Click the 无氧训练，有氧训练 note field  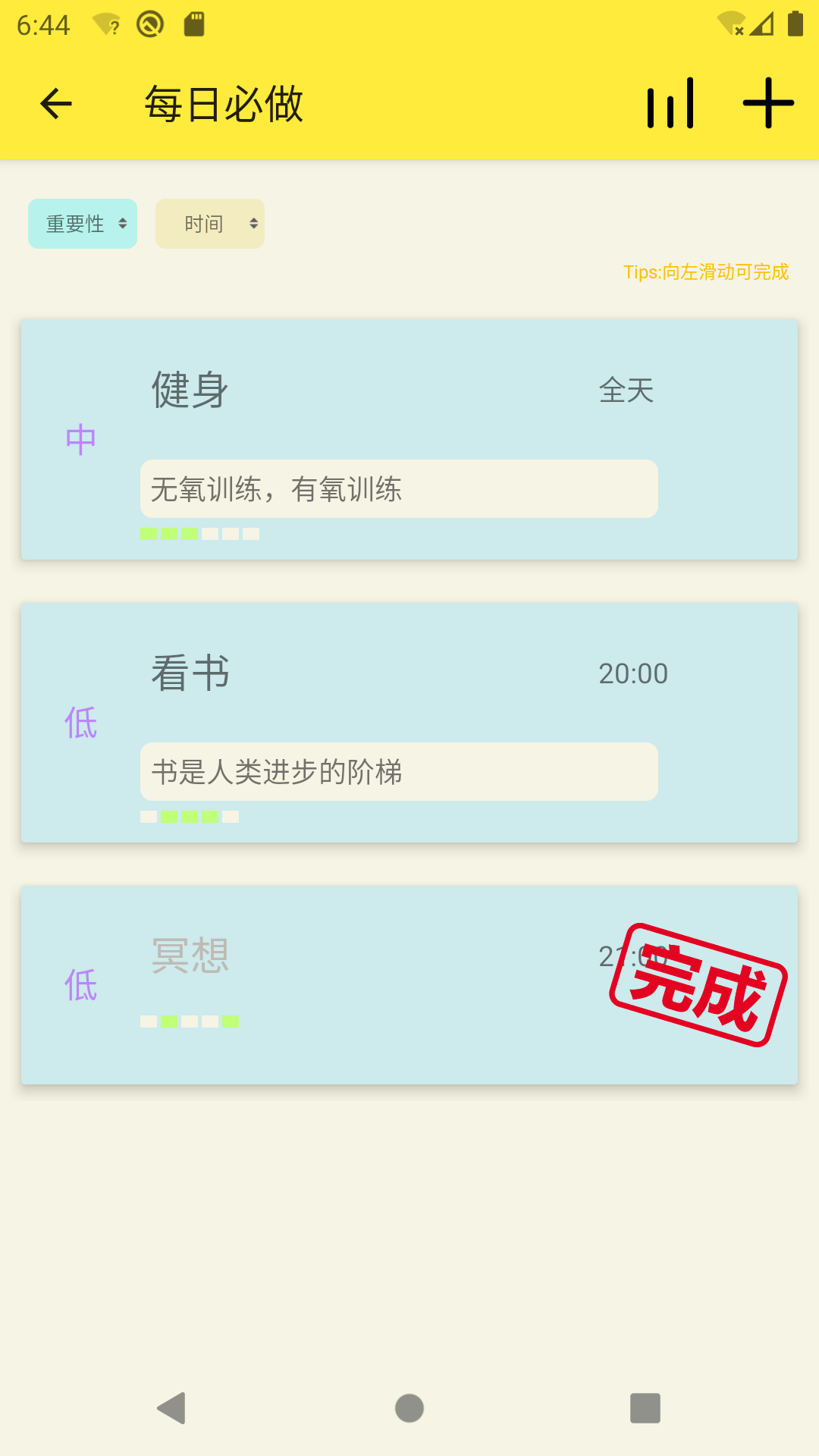399,489
